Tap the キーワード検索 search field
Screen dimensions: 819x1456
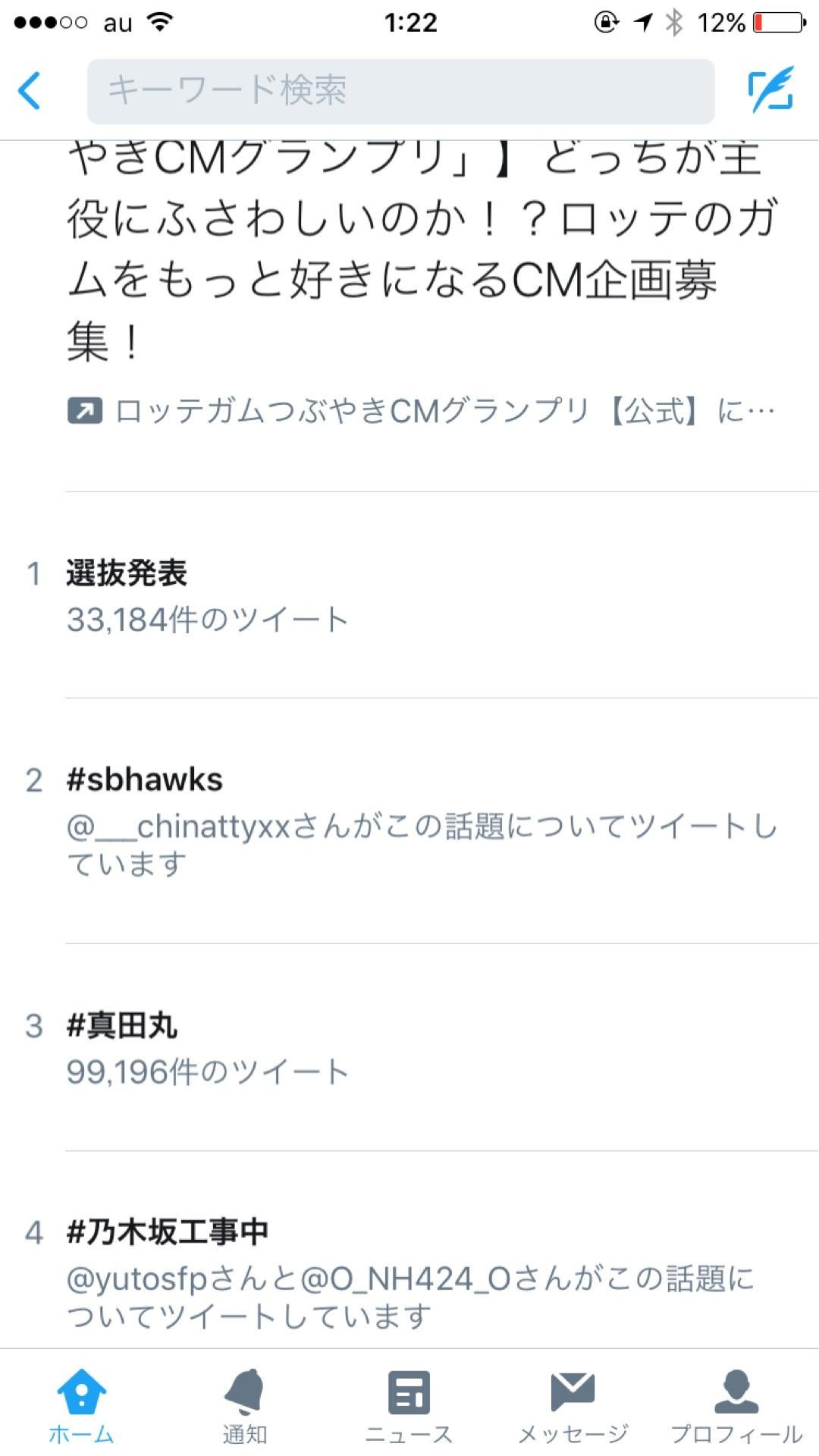(x=400, y=91)
